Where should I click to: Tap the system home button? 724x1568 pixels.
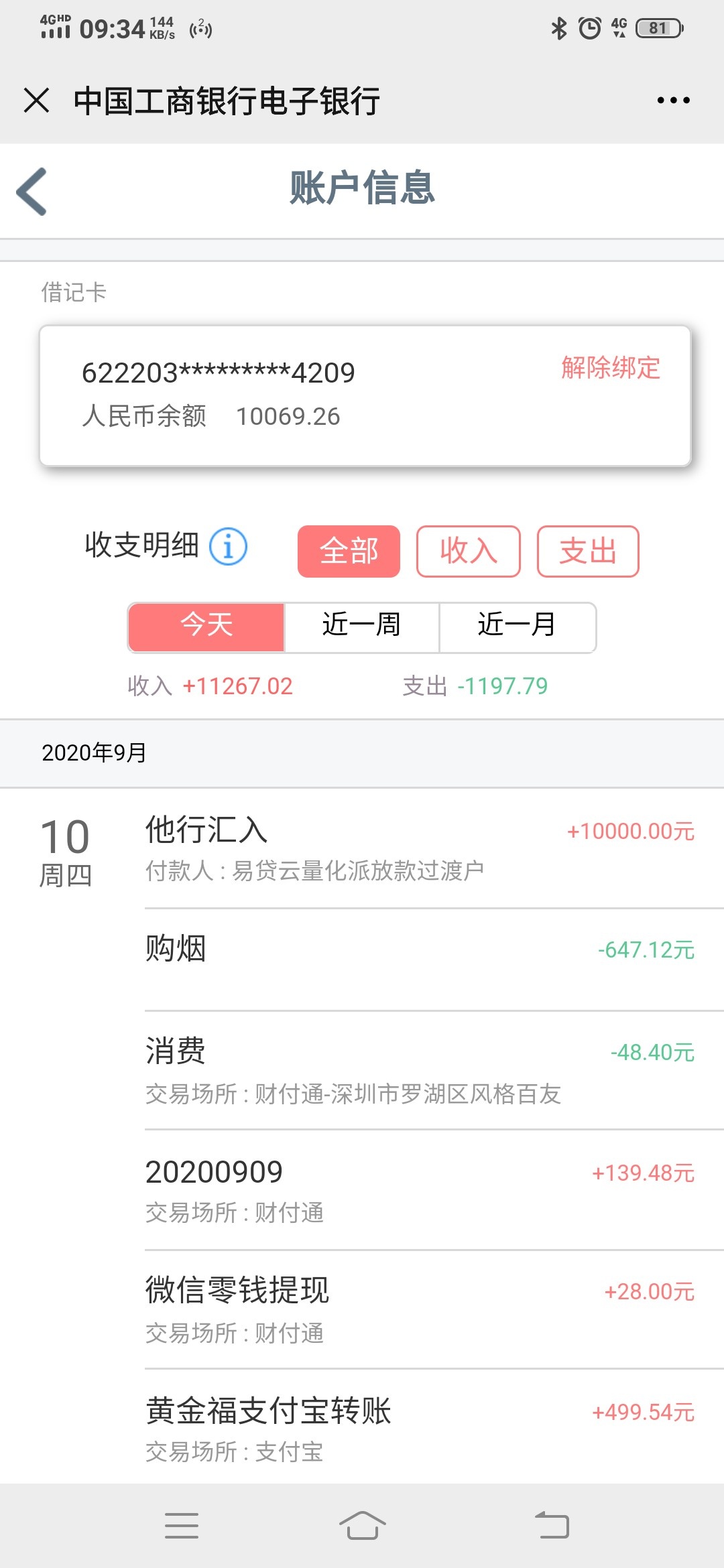tap(362, 1526)
